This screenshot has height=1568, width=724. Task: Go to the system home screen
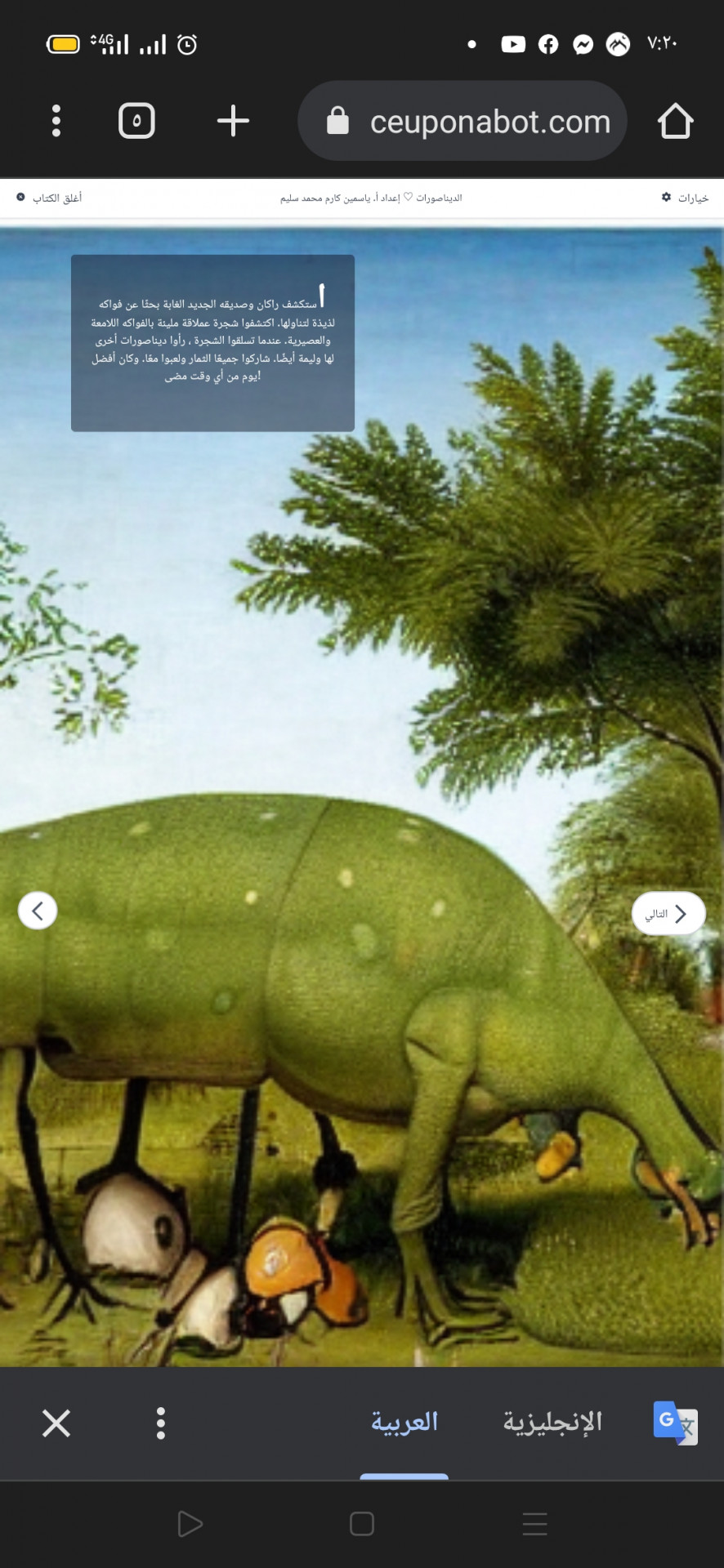click(362, 1524)
